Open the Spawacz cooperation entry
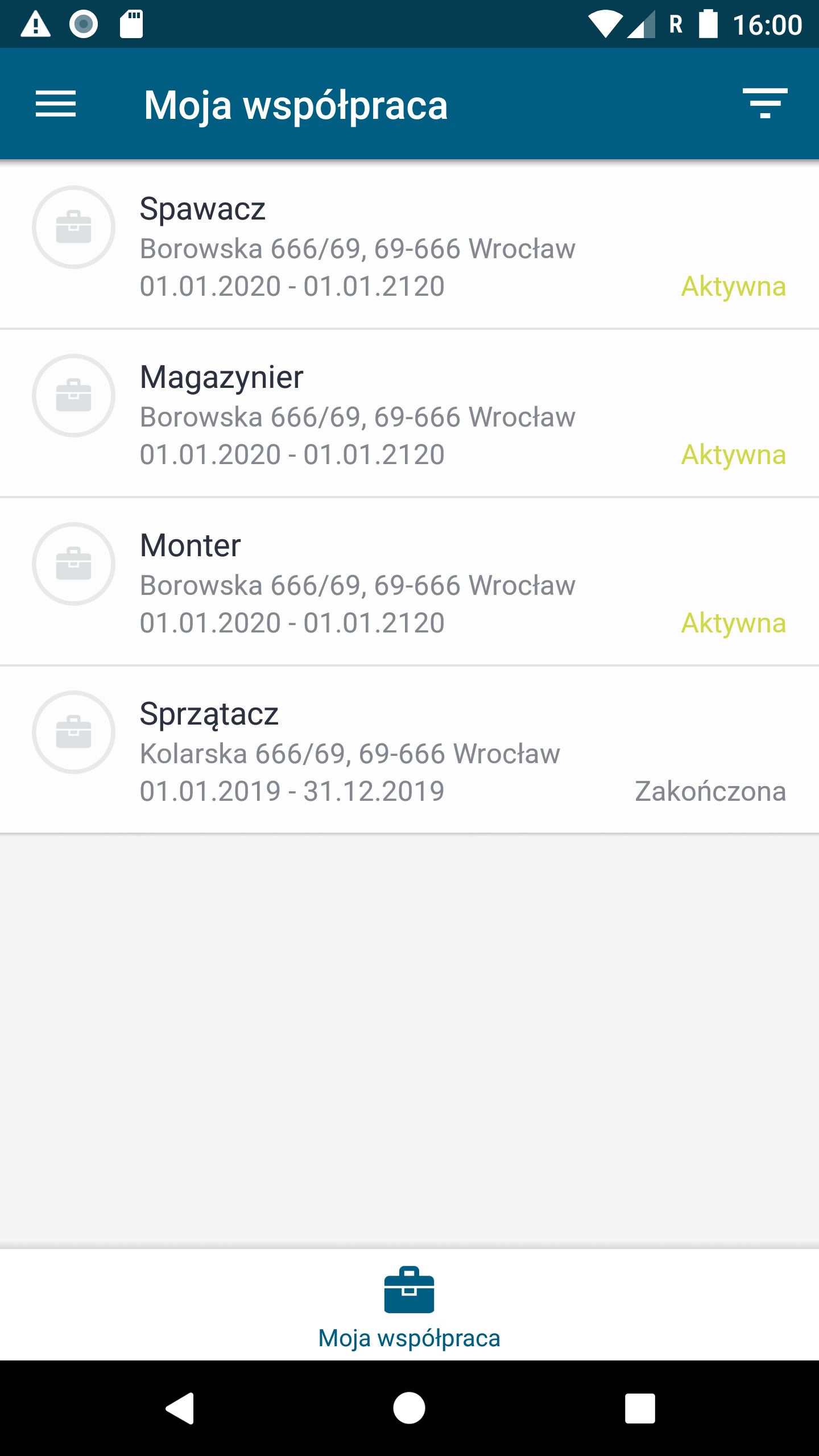819x1456 pixels. click(x=409, y=246)
